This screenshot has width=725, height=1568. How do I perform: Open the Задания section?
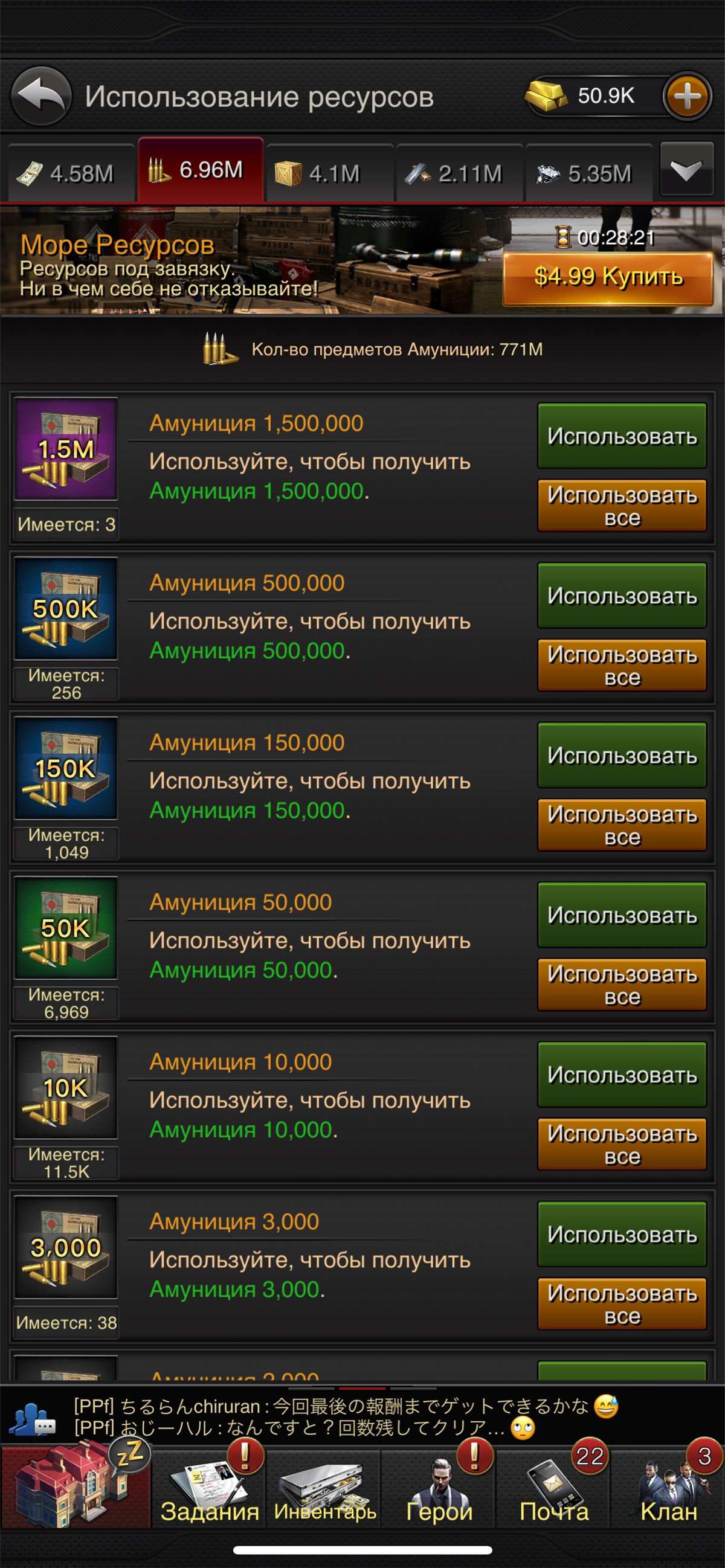click(209, 1490)
